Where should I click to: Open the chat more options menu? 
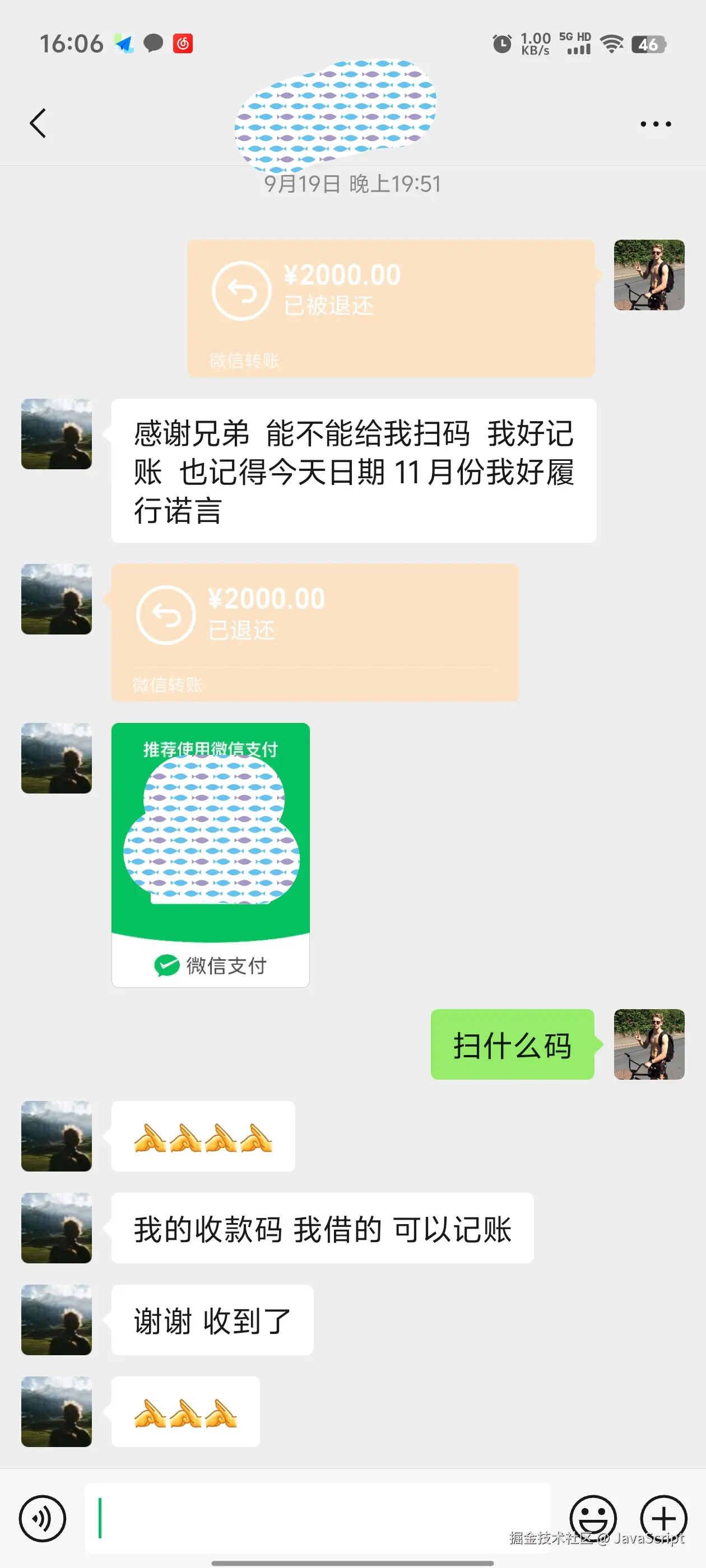[x=654, y=123]
